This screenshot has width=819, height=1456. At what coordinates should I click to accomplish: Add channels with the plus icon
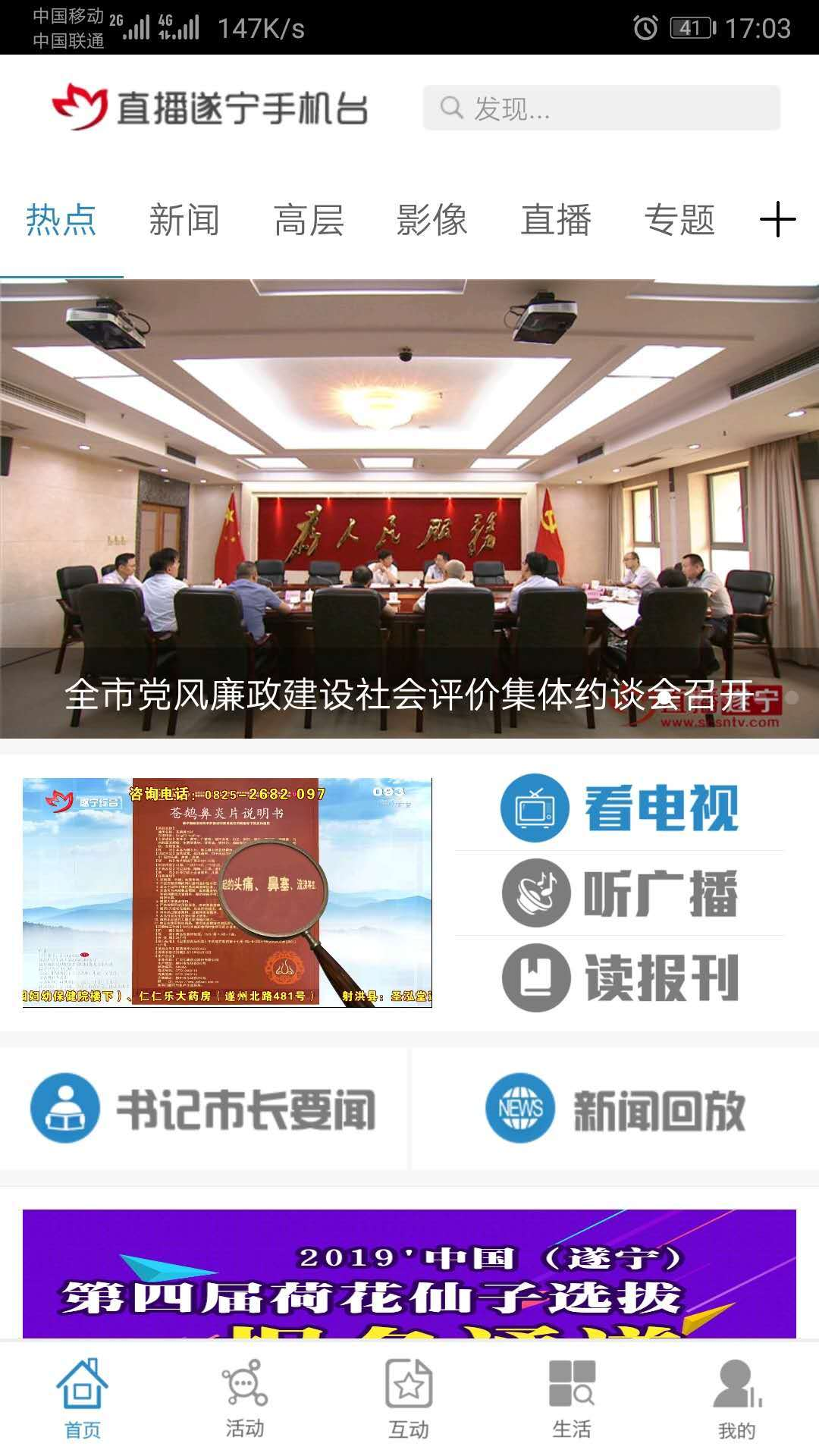tap(777, 221)
